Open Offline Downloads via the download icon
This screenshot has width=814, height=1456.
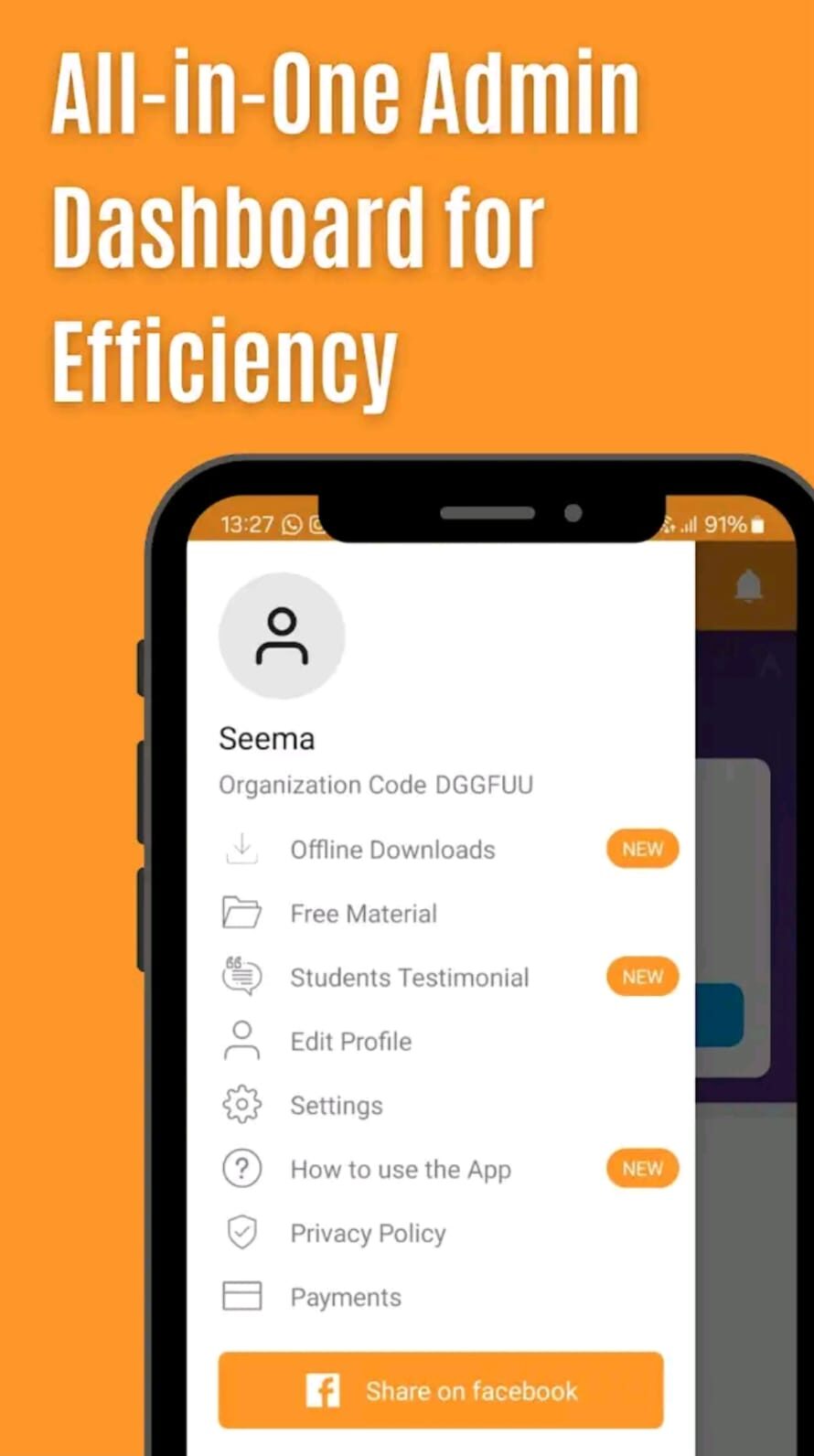click(x=241, y=849)
